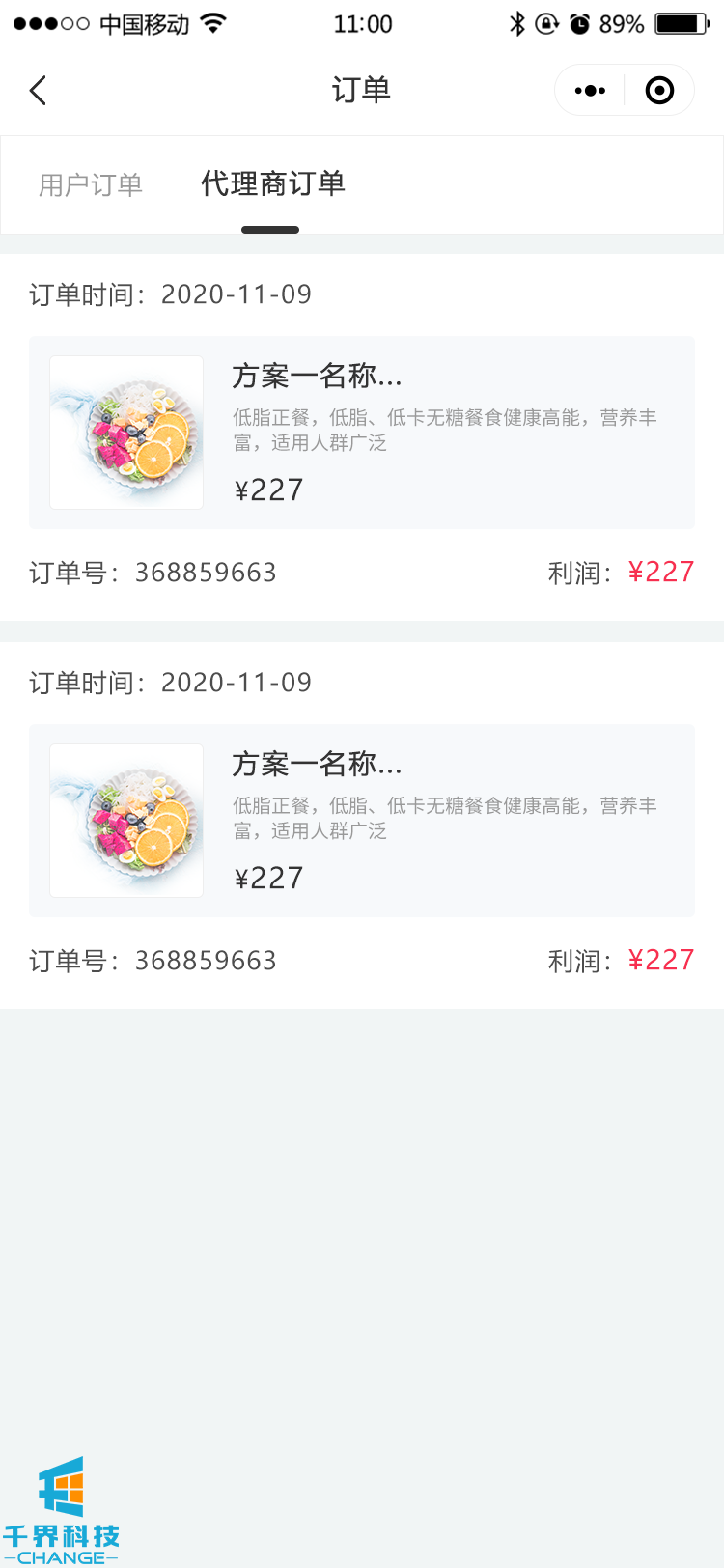Open the first 方案一名称 order card
724x1568 pixels.
pos(362,433)
